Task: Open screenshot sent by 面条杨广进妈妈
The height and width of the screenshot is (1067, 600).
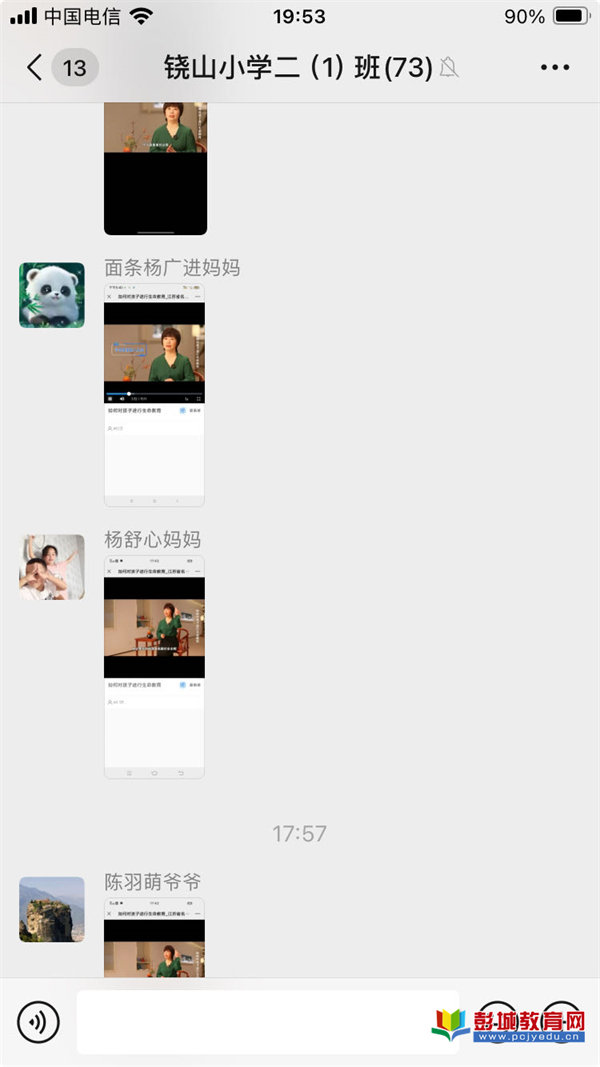Action: (154, 397)
